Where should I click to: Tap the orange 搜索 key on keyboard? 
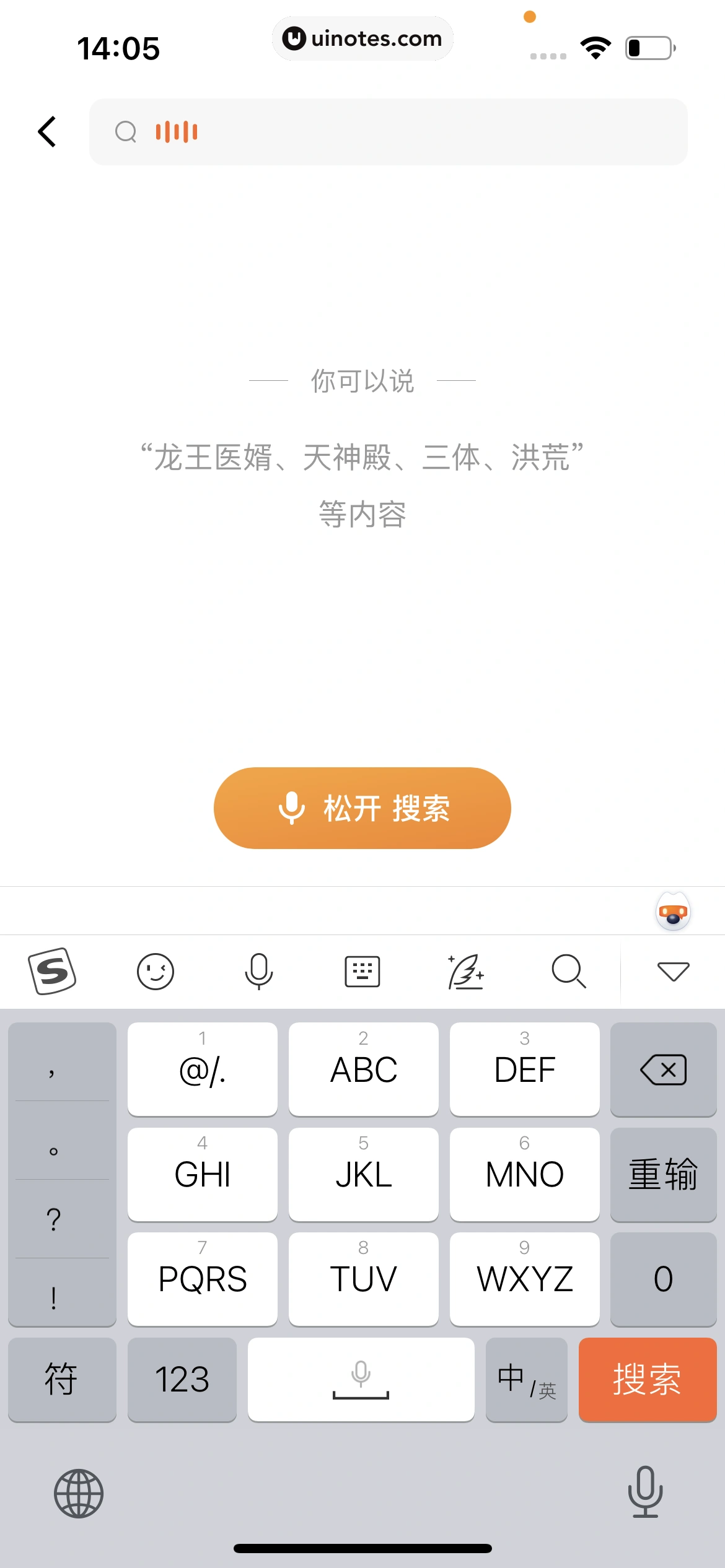pos(647,1380)
